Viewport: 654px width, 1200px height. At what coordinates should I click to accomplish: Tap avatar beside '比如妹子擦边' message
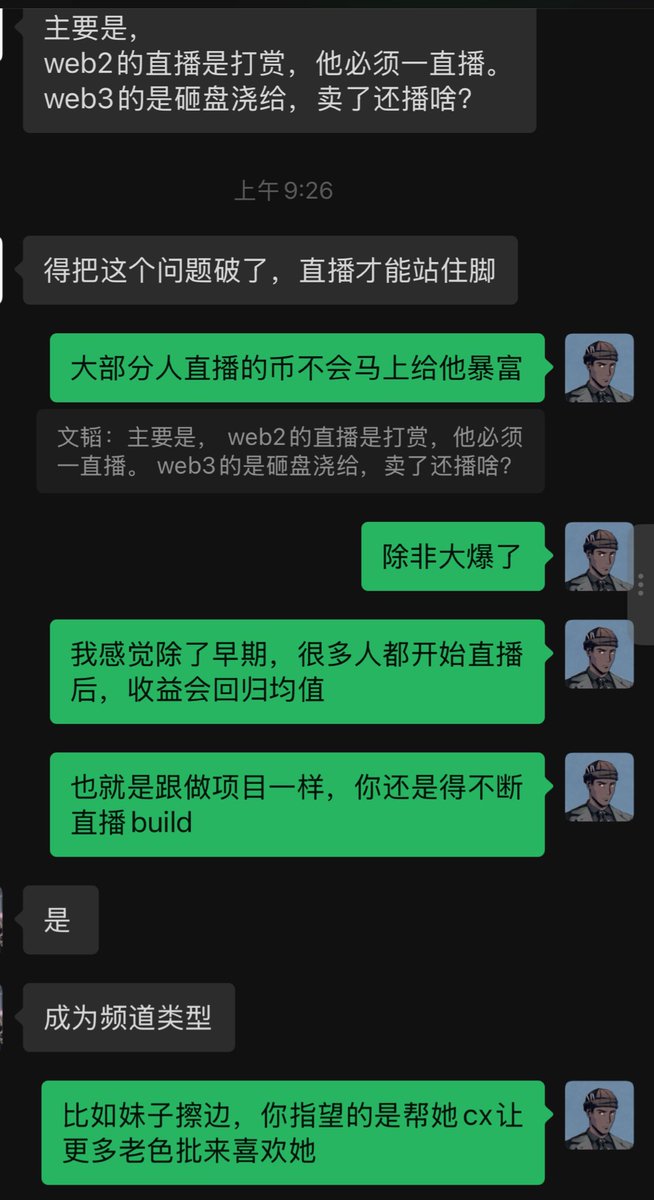point(599,1115)
